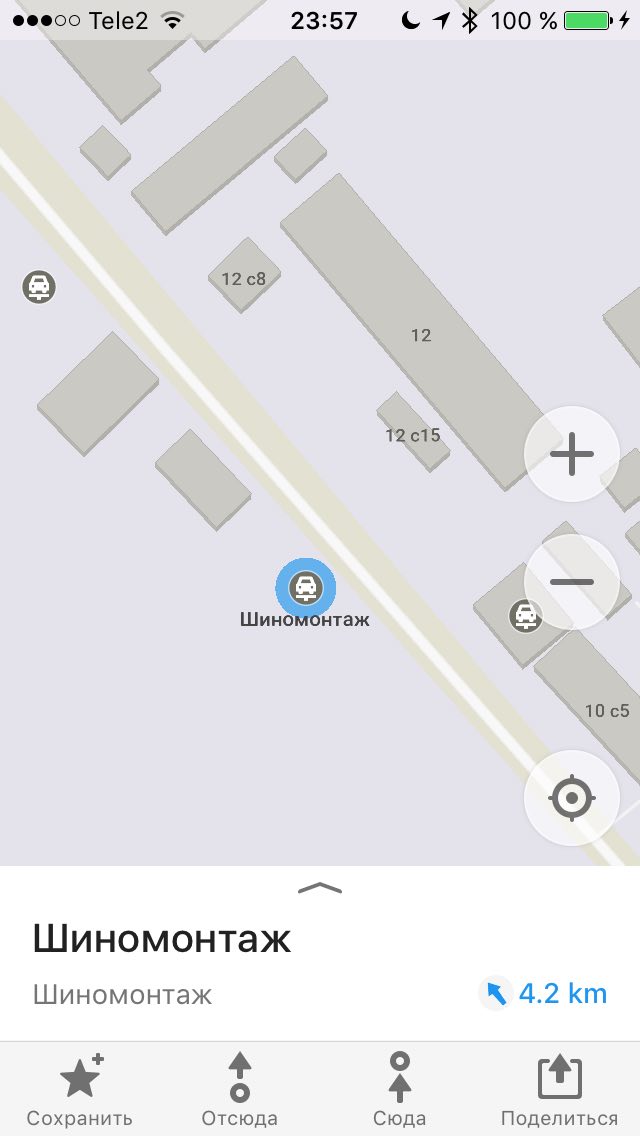Open car service marker near building 10 с5

coord(525,617)
